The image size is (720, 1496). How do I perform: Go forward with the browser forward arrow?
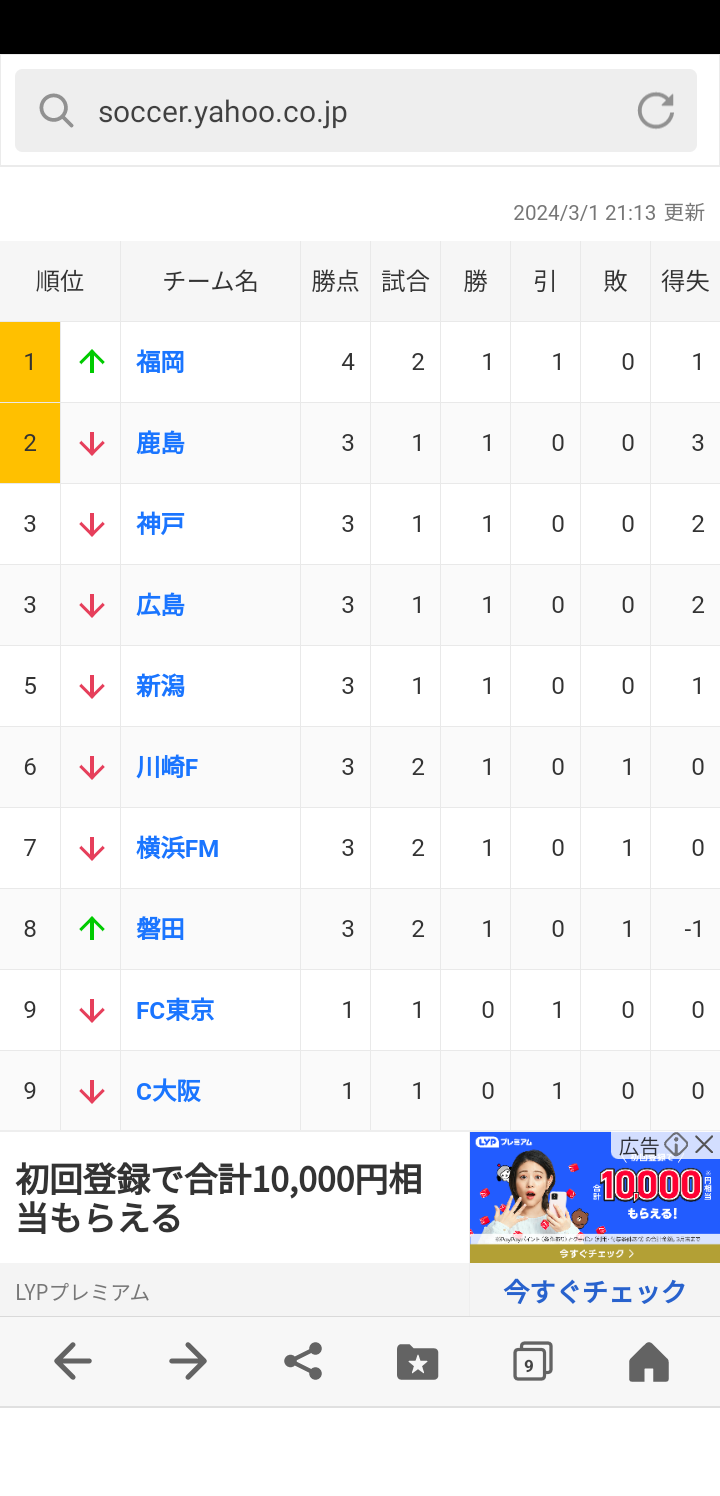187,1362
